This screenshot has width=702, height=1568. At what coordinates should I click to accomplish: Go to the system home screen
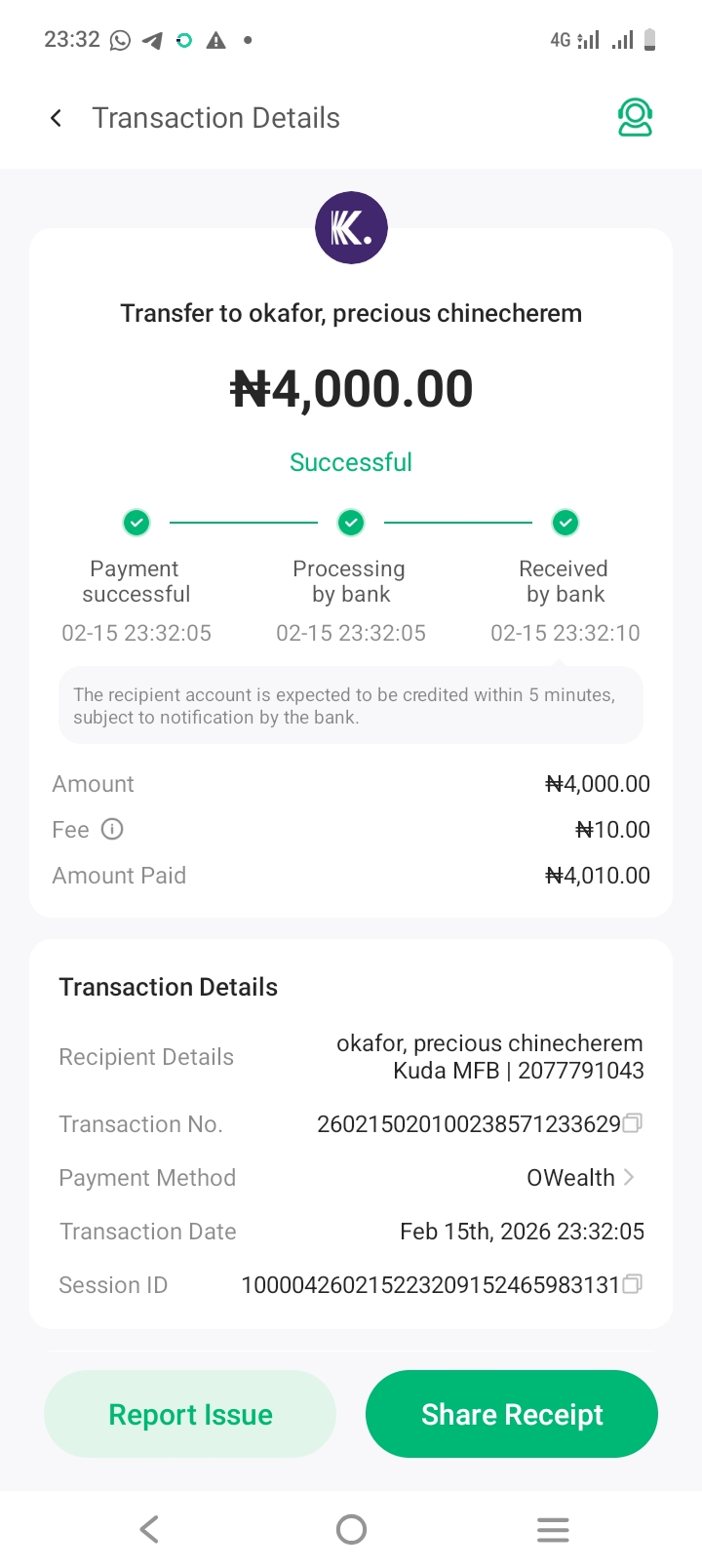351,1529
